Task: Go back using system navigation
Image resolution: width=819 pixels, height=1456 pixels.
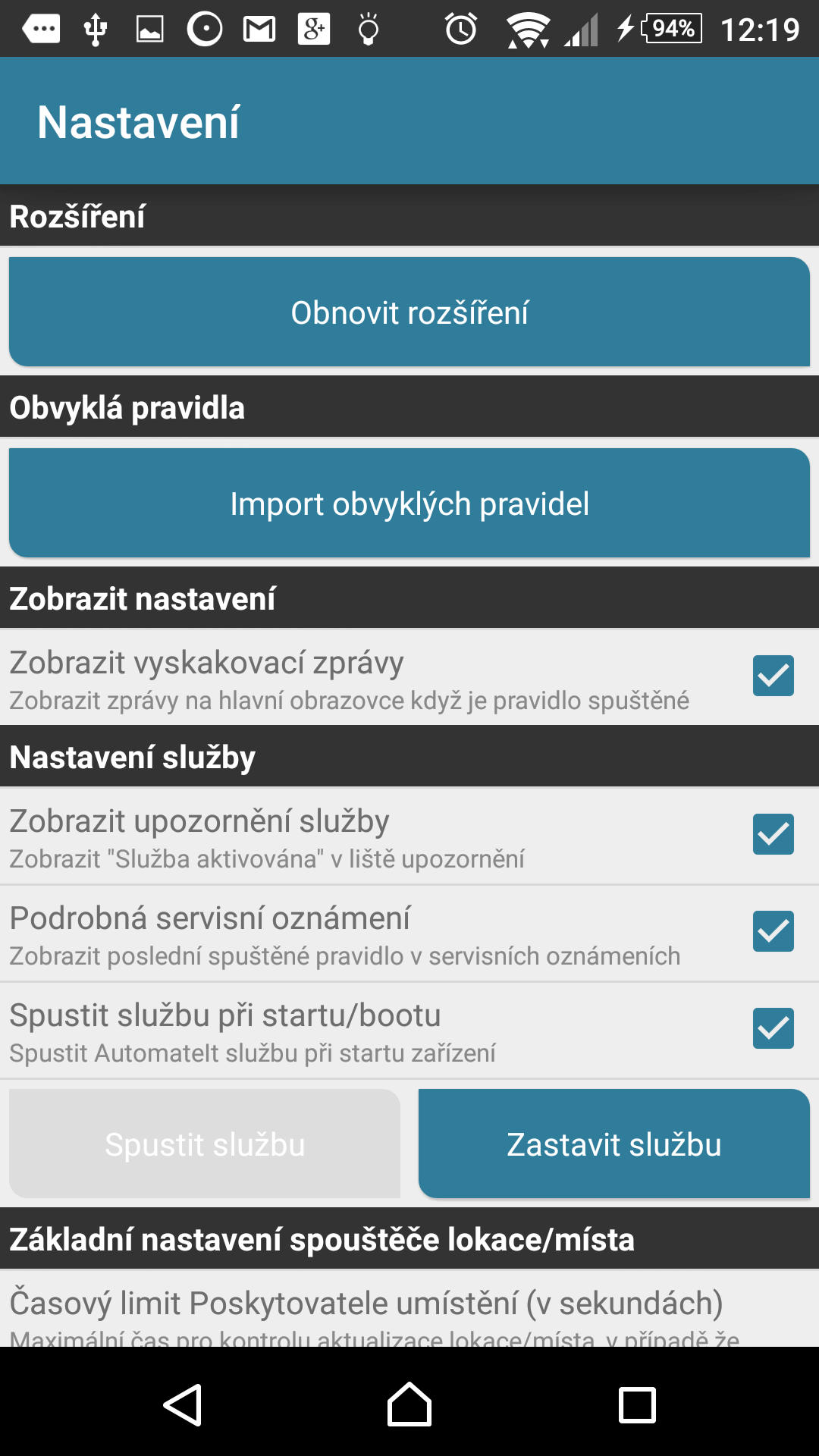Action: click(183, 1404)
